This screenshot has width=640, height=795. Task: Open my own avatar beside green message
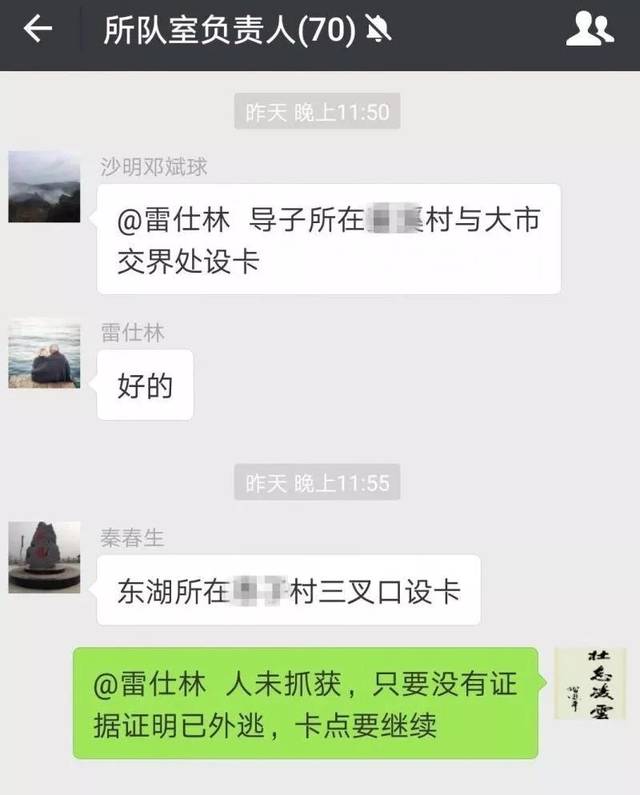click(x=590, y=683)
